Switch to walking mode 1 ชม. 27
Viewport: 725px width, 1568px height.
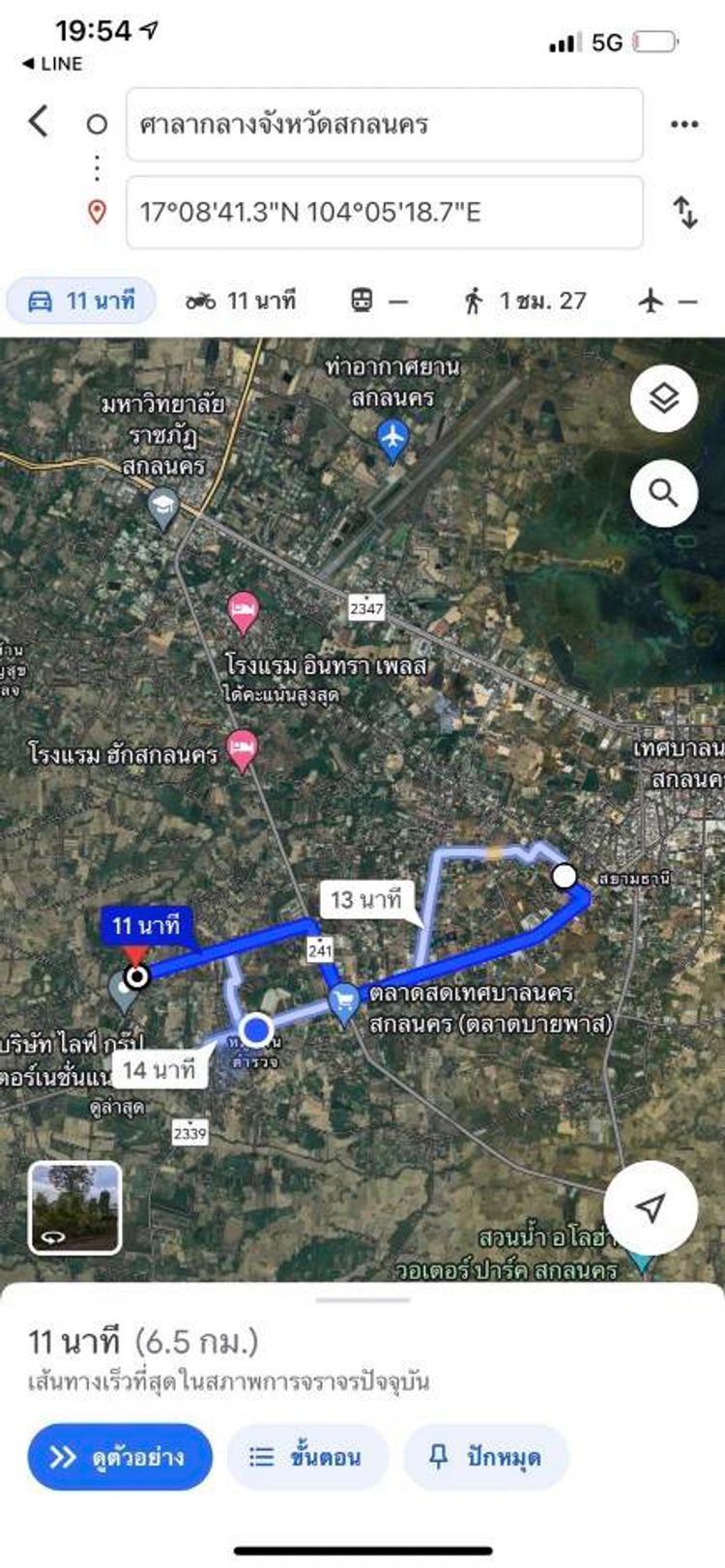click(x=525, y=301)
